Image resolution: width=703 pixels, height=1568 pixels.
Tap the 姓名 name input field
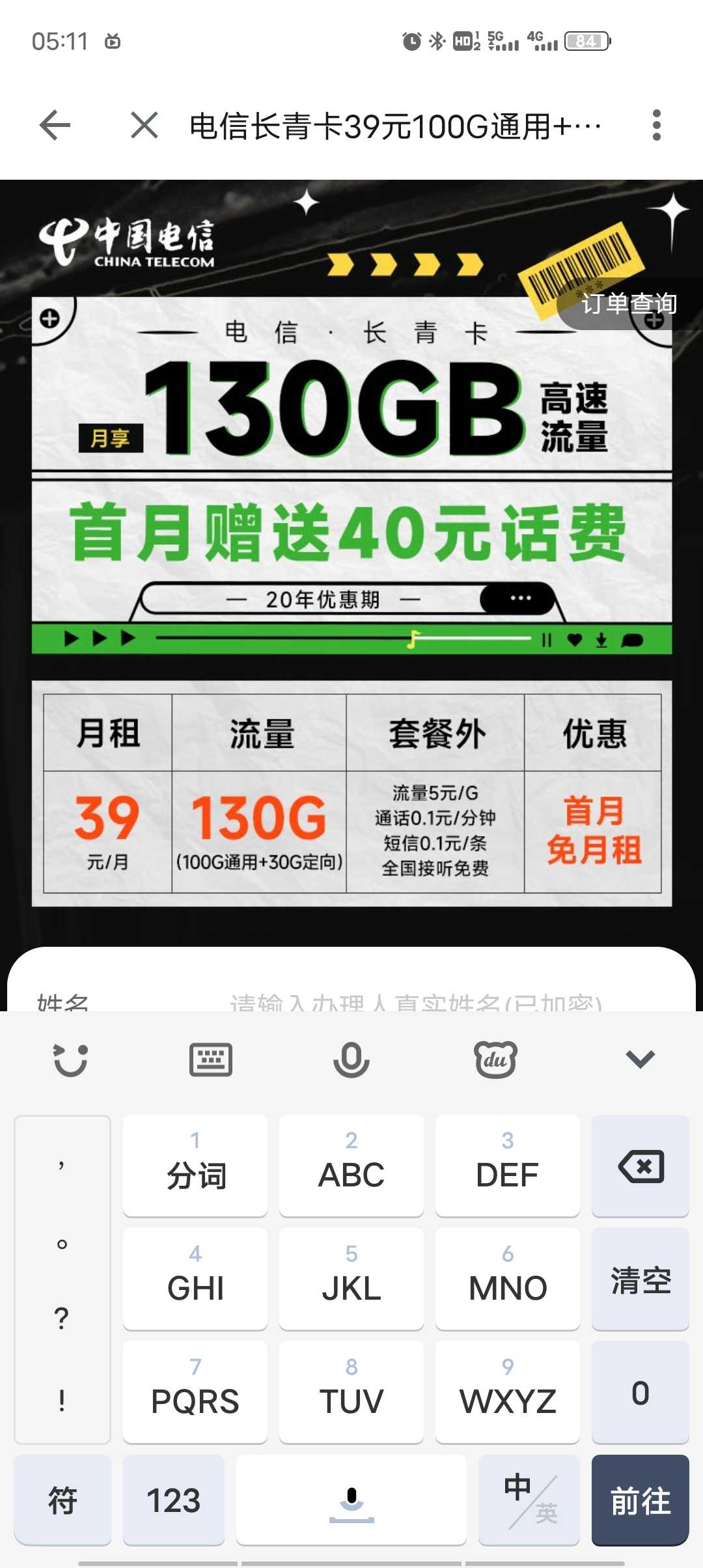click(x=417, y=1001)
